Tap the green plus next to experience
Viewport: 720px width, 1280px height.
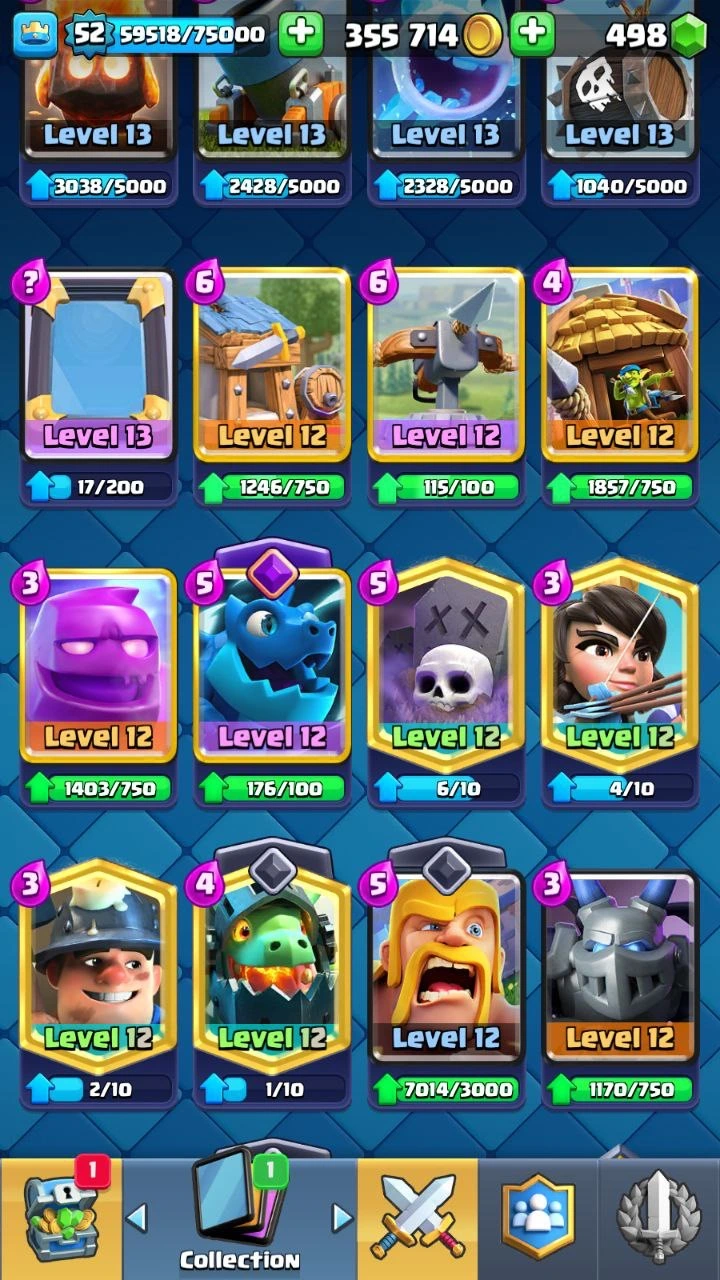(x=300, y=35)
